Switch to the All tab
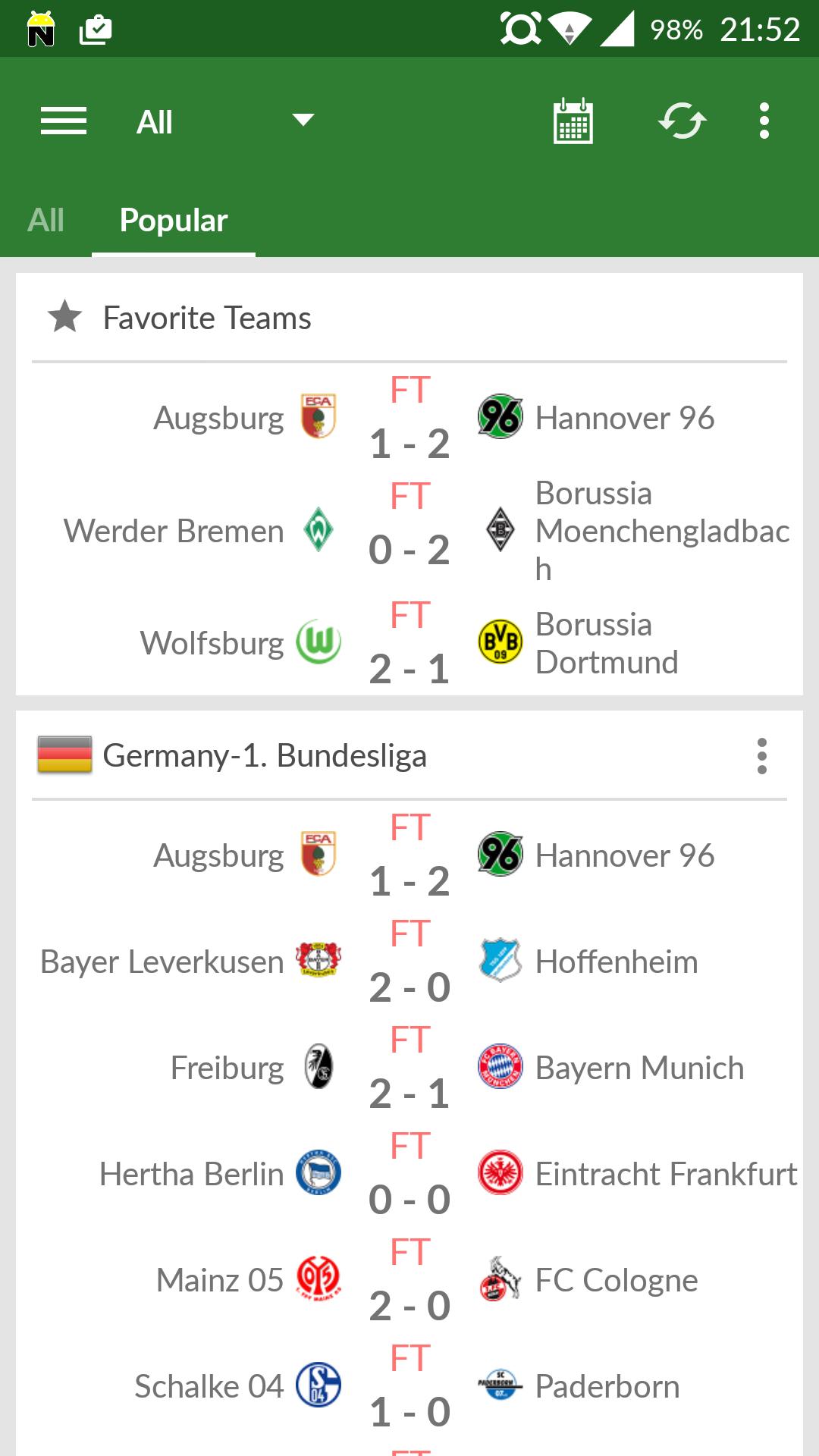The image size is (819, 1456). 45,220
